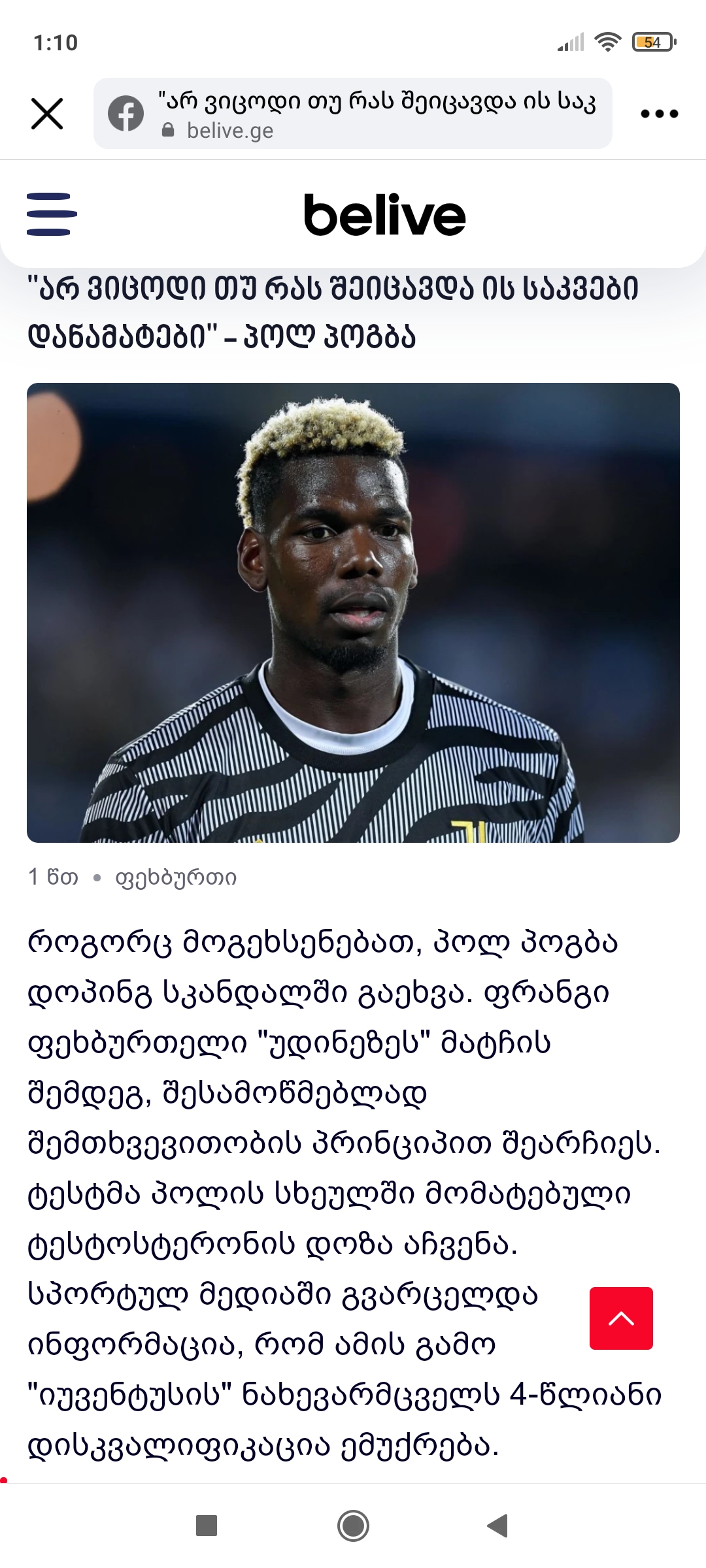Close the in-app browser
This screenshot has height=1568, width=706.
pos(47,114)
